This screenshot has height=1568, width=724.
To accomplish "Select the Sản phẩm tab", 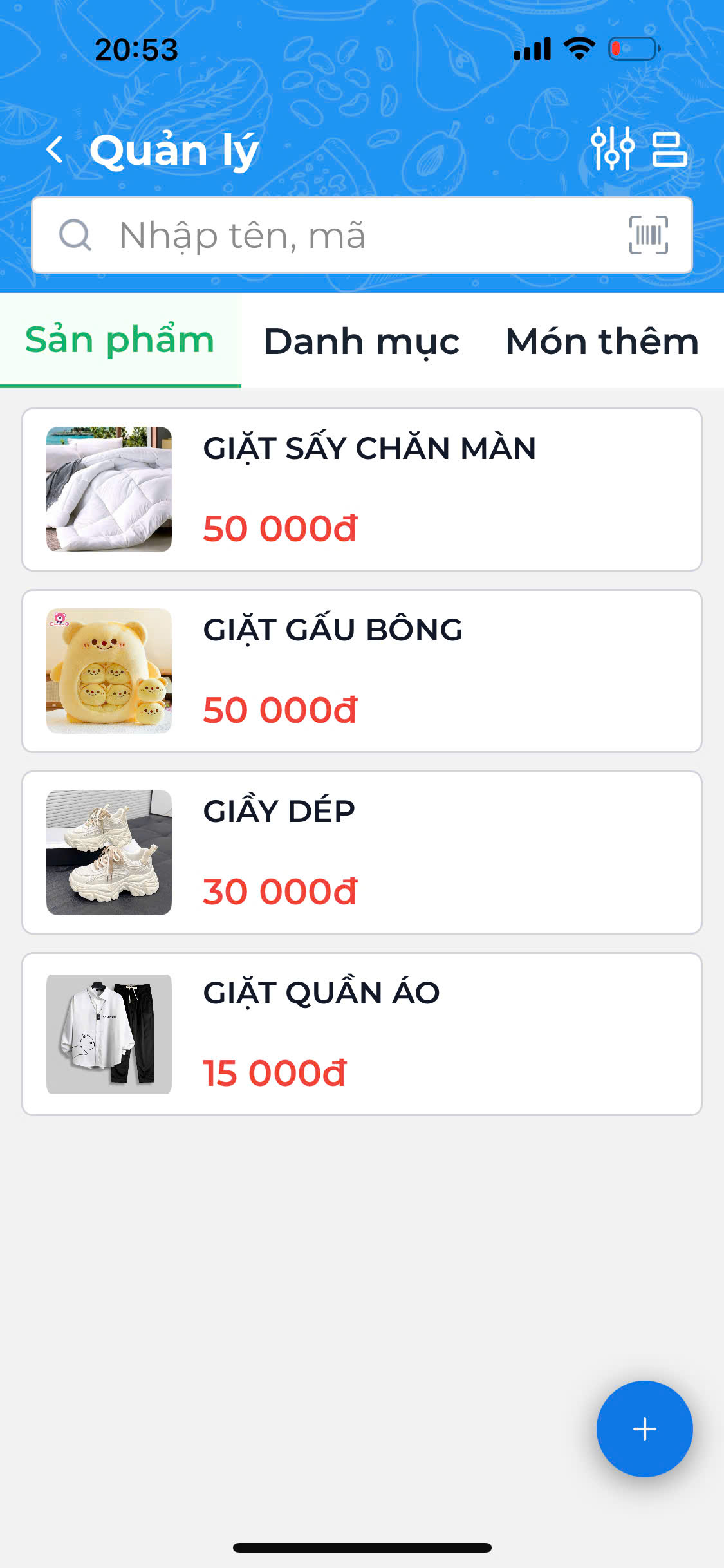I will 120,341.
